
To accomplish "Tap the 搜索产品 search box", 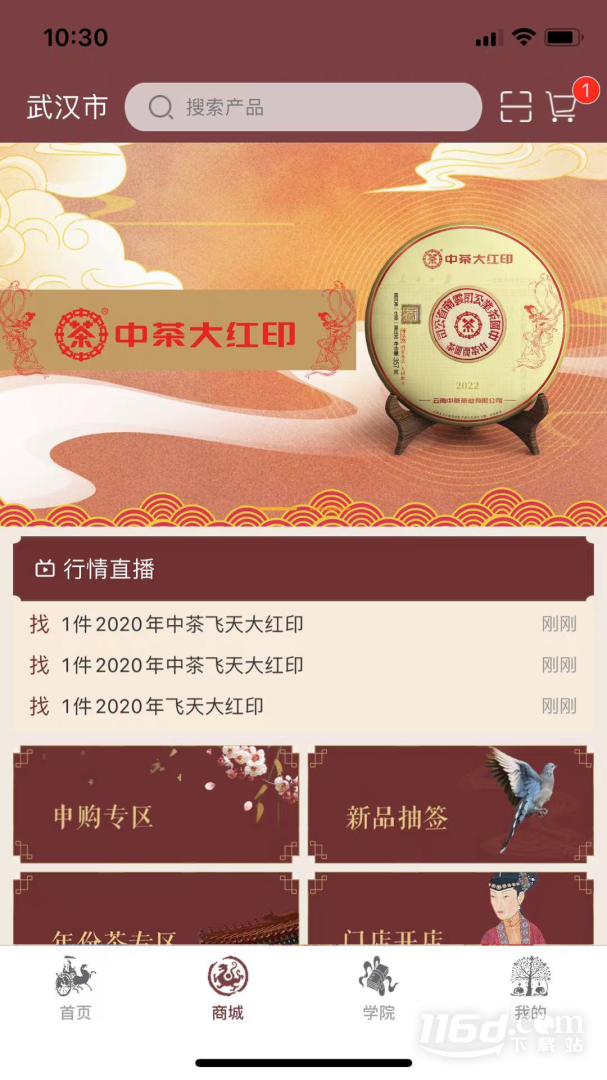I will (x=303, y=107).
